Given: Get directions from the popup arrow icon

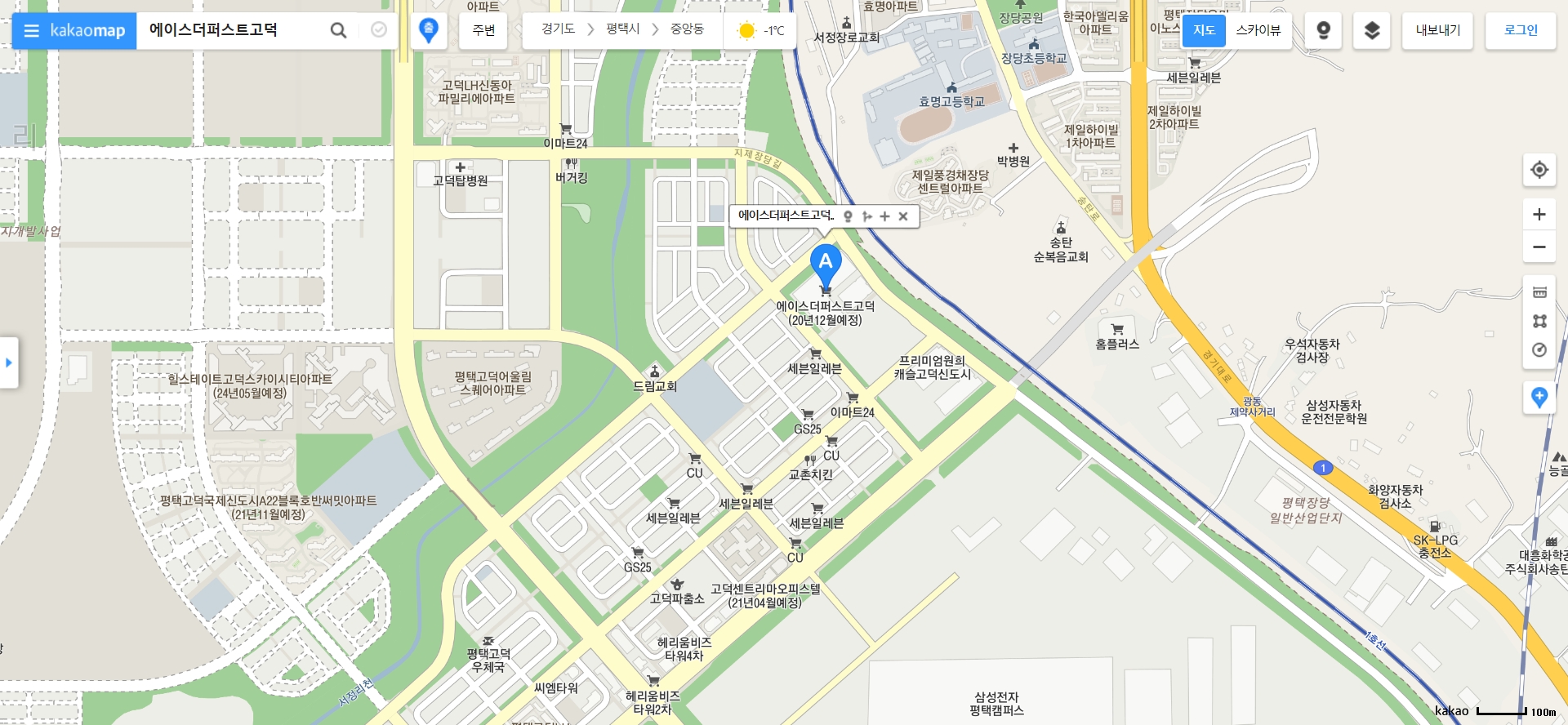Looking at the screenshot, I should coord(866,216).
